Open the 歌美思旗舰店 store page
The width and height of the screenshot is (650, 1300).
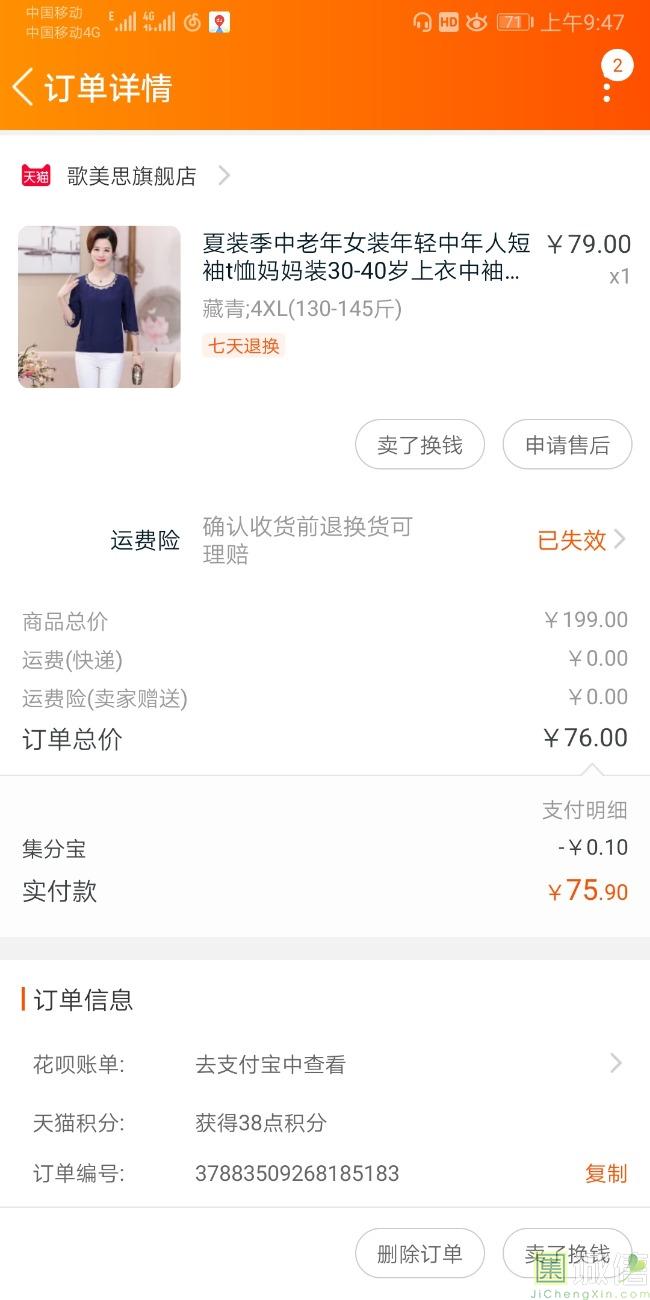[132, 176]
